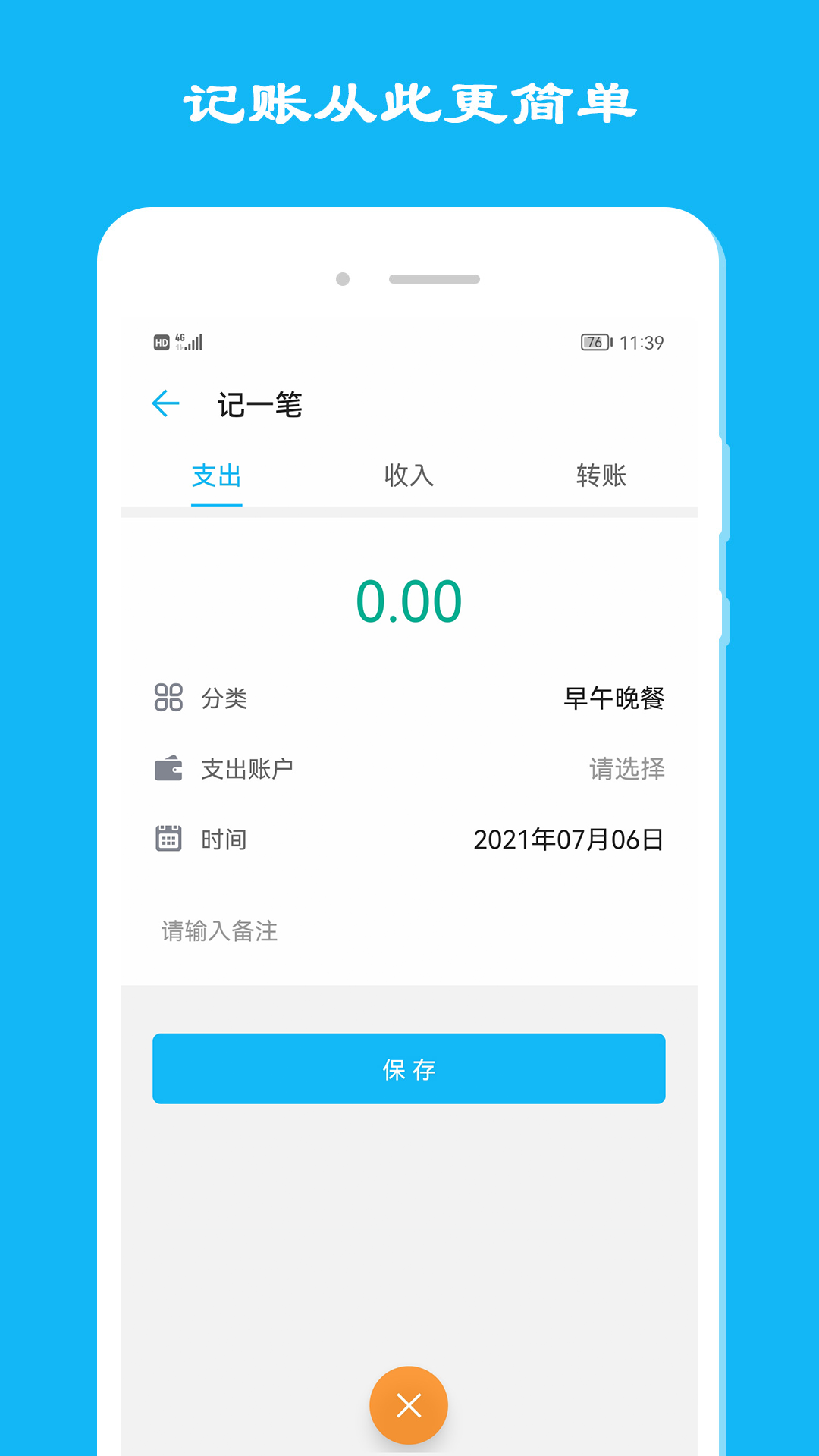
Task: Switch to the 转账 tab
Action: point(601,475)
